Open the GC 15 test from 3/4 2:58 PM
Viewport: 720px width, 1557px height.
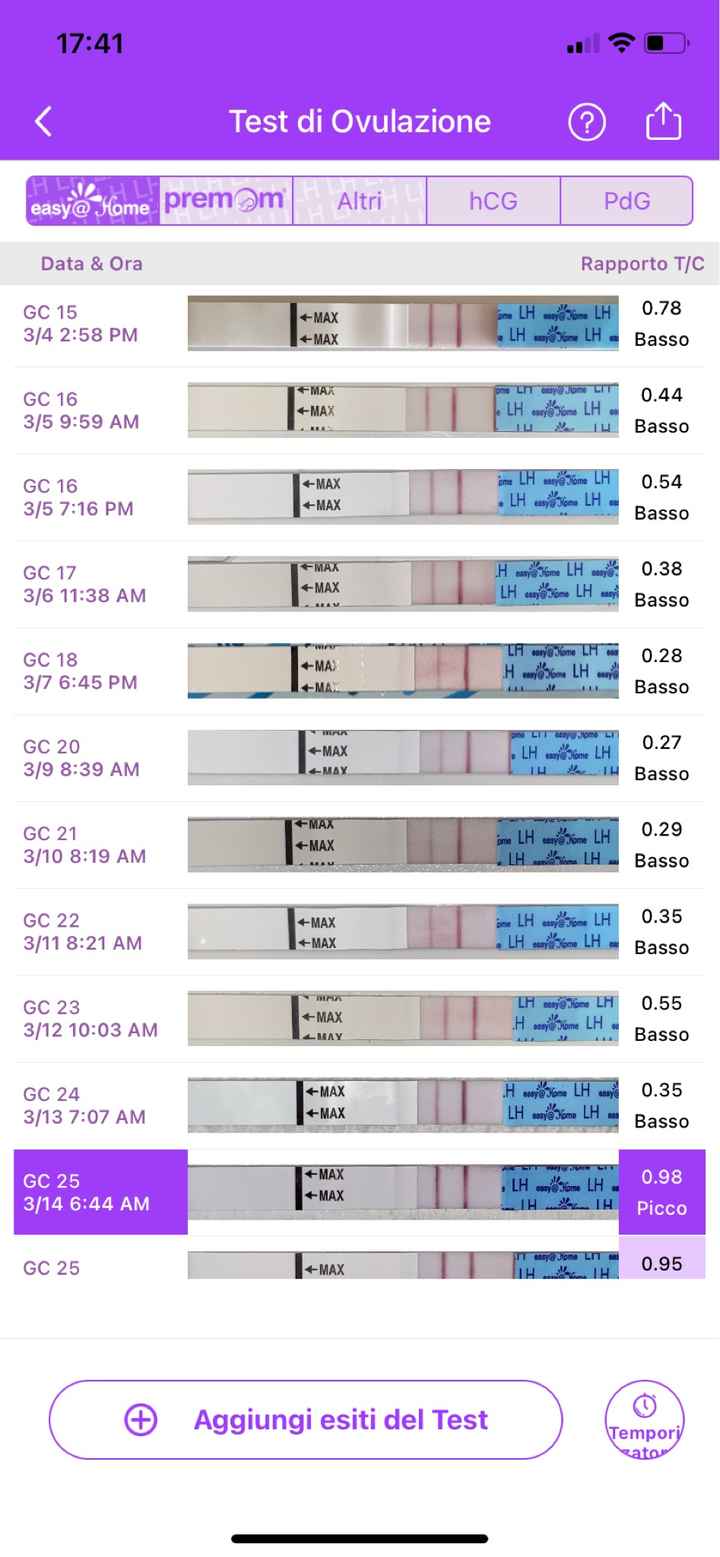click(360, 324)
